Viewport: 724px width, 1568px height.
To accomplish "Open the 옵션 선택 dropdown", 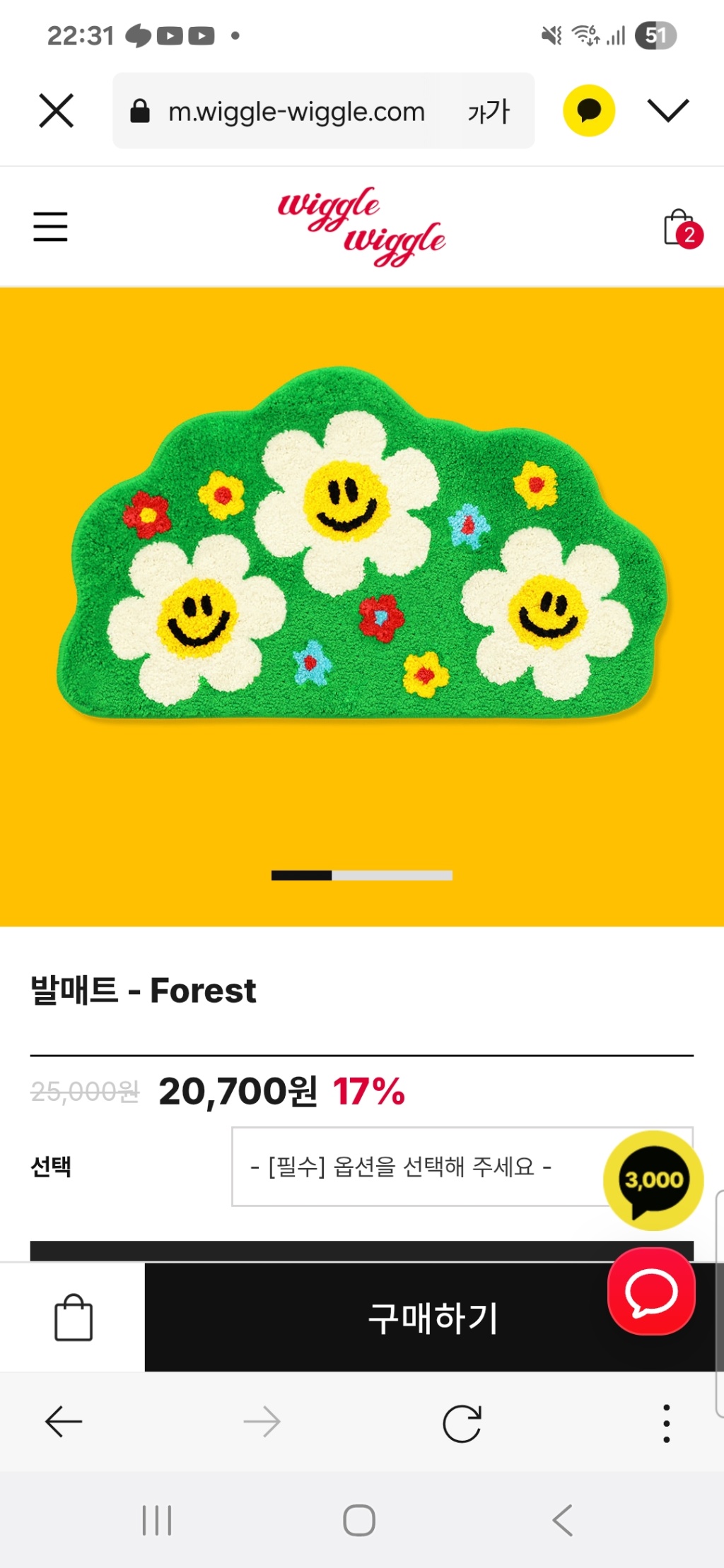I will click(417, 1166).
